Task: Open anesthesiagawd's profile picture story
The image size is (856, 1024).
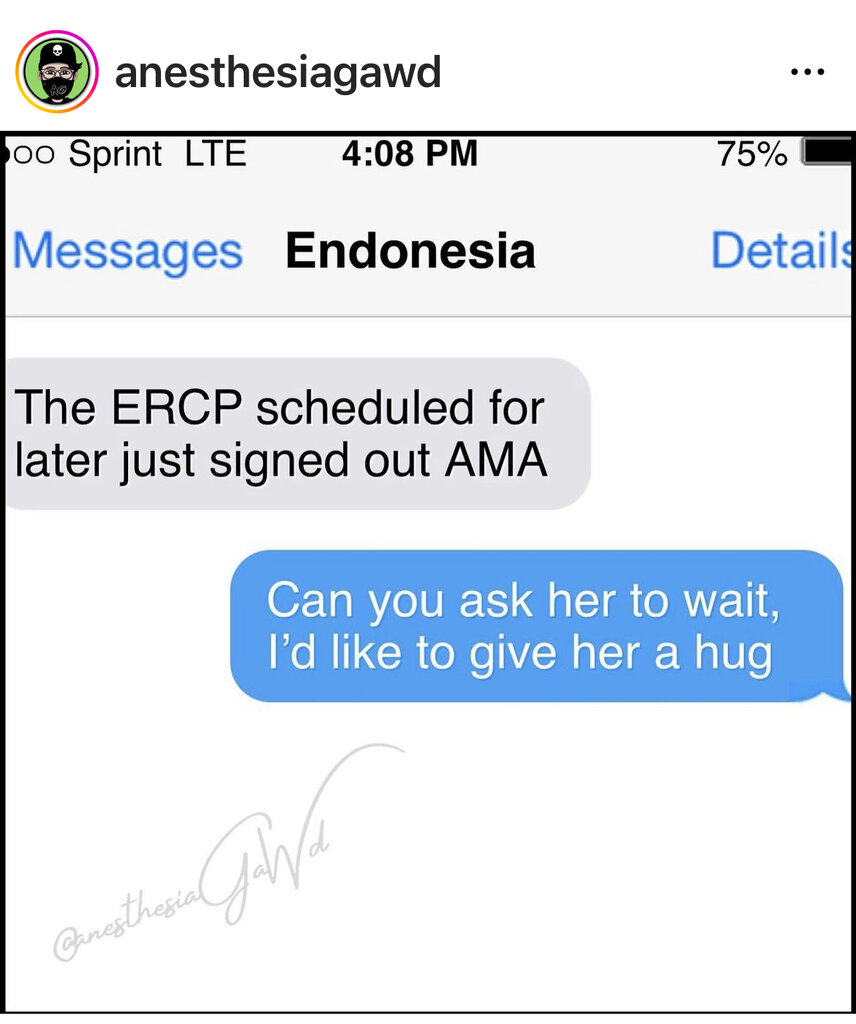Action: pyautogui.click(x=56, y=71)
